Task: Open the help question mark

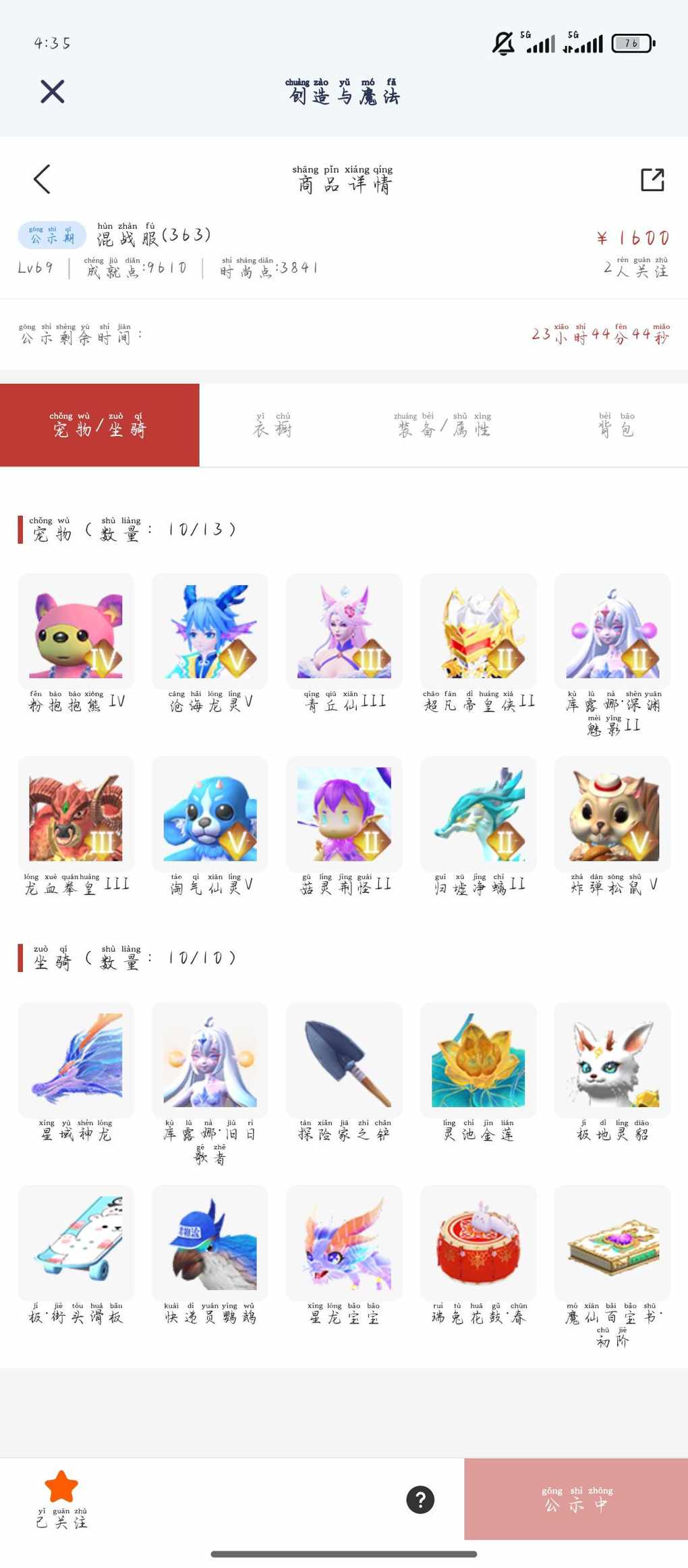Action: 420,1500
